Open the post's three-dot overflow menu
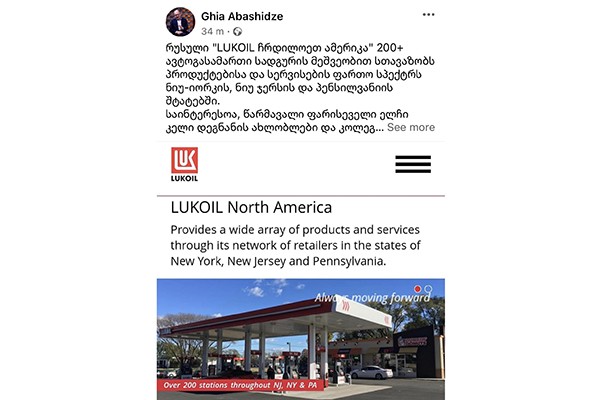 point(429,15)
